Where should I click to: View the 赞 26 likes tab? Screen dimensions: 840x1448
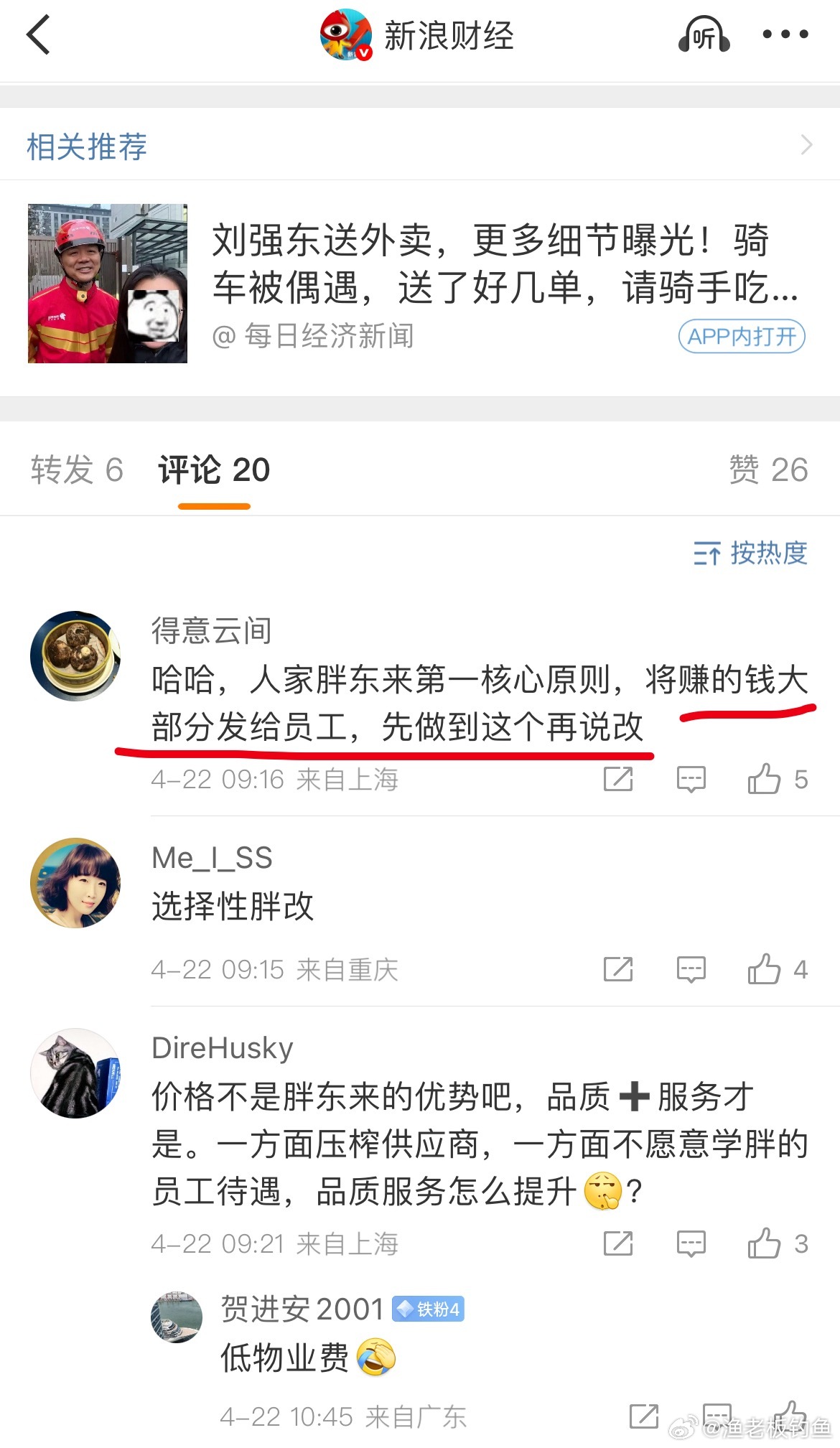[x=768, y=470]
